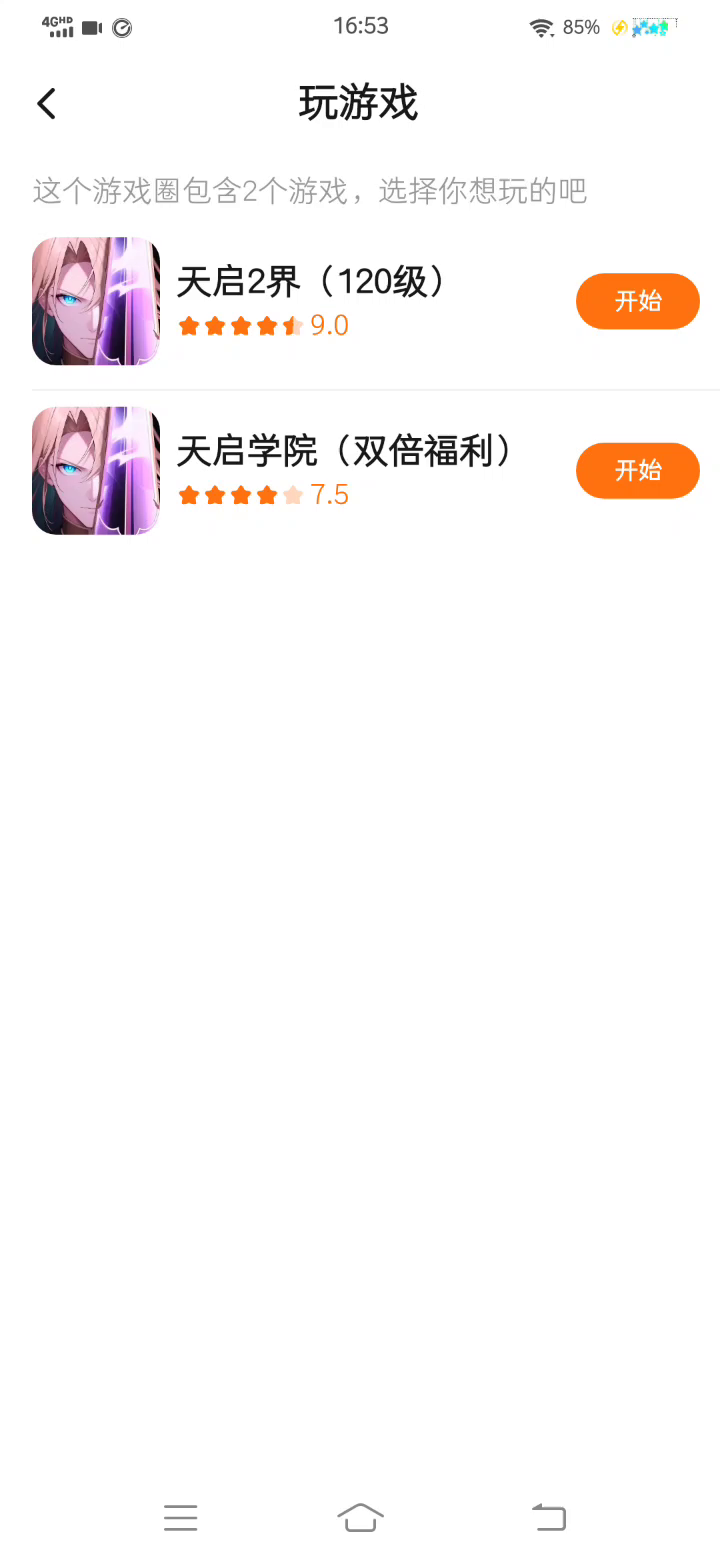
Task: Go to the phone's home screen
Action: pyautogui.click(x=360, y=1517)
